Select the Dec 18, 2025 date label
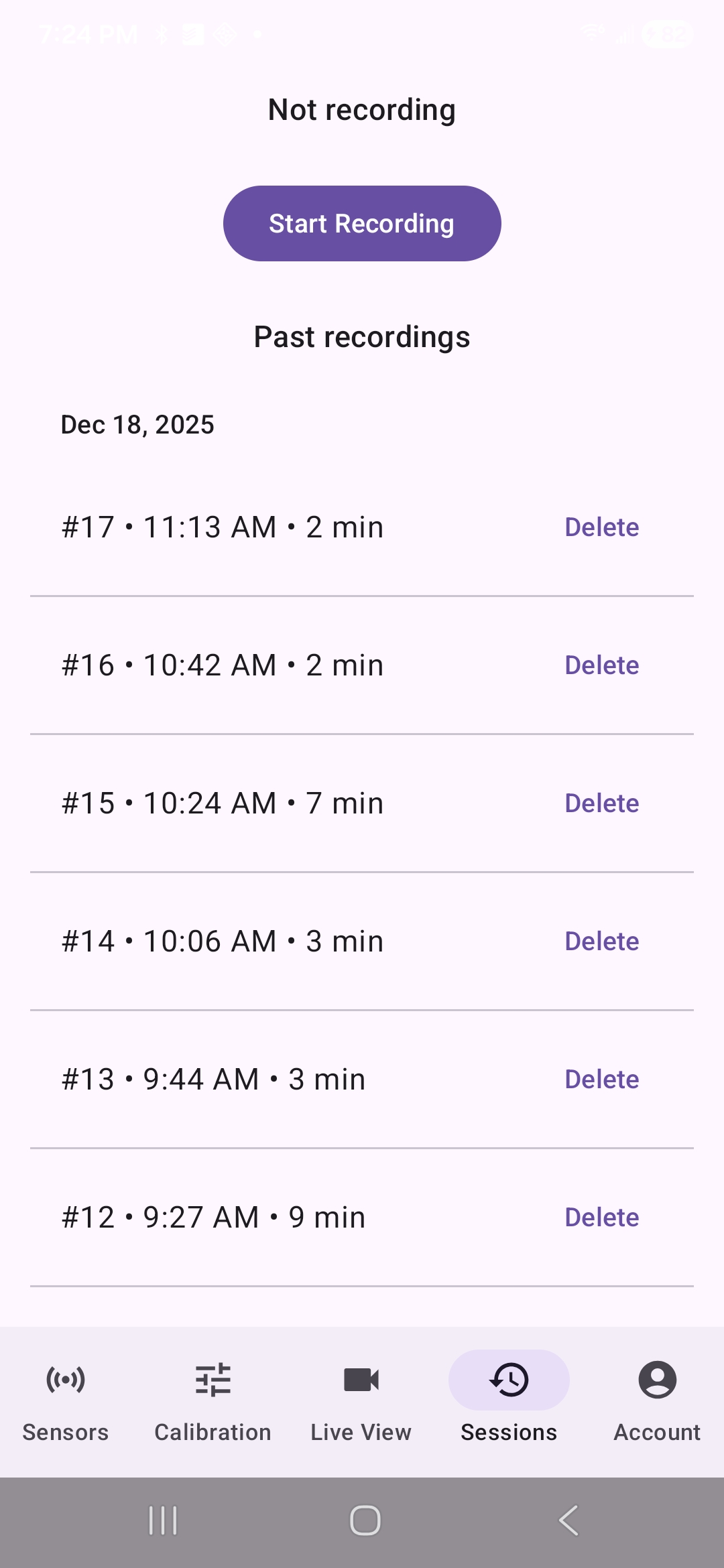Viewport: 724px width, 1568px height. [137, 424]
